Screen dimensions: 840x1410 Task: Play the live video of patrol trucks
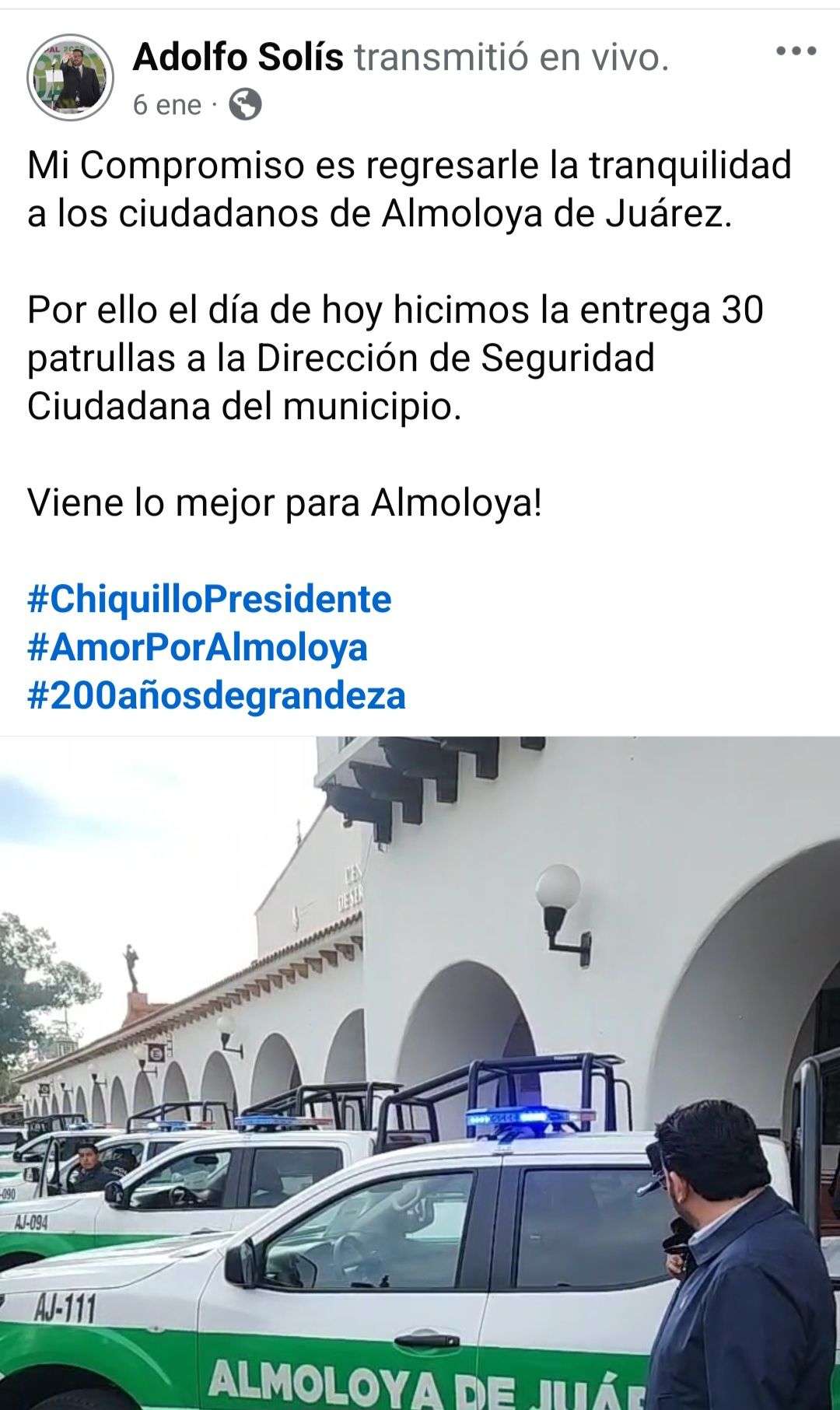point(420,1073)
